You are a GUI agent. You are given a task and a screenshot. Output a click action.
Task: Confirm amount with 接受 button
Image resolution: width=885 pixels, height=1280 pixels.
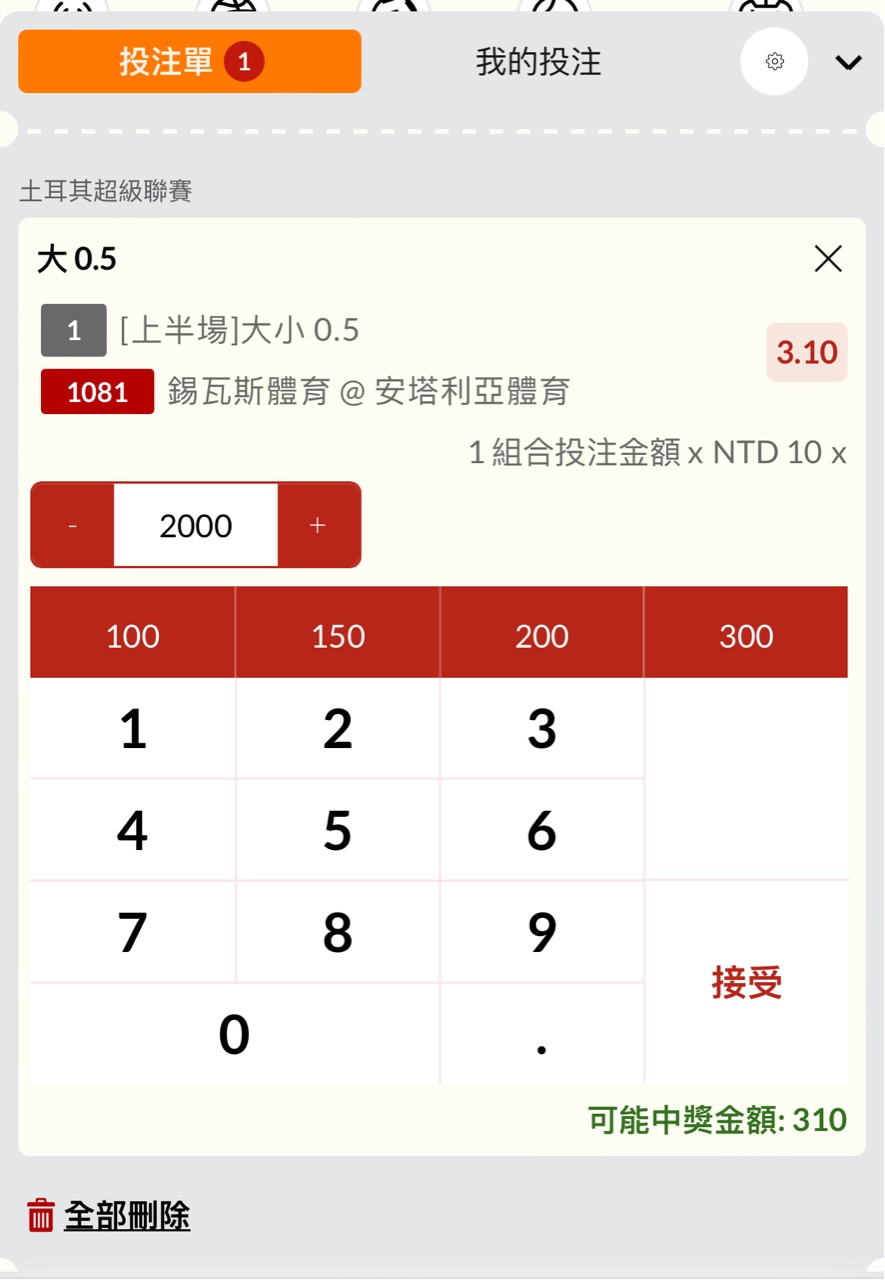click(747, 983)
